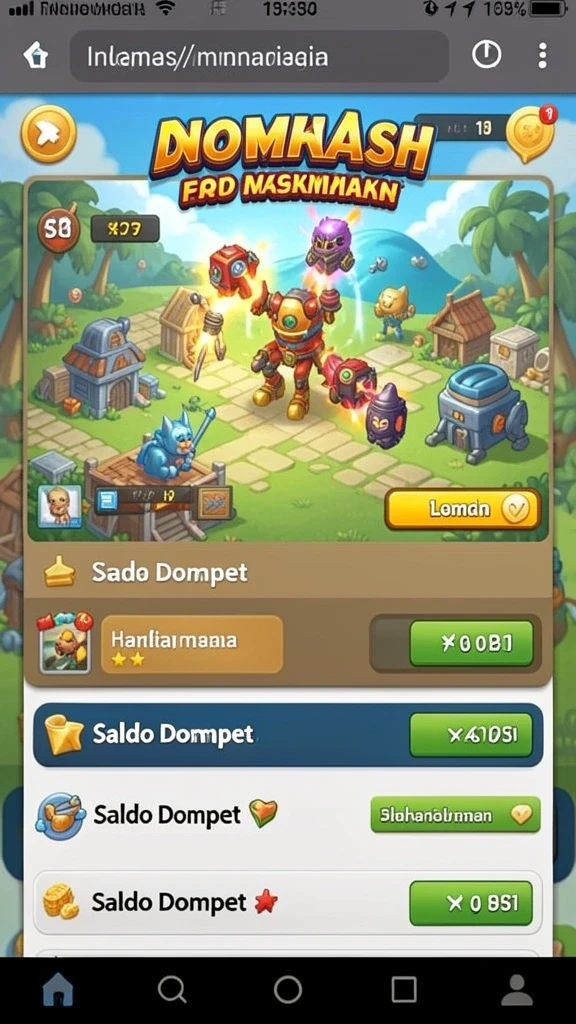Tap the orange round arrow button in game
Image resolution: width=576 pixels, height=1024 pixels.
[x=48, y=134]
